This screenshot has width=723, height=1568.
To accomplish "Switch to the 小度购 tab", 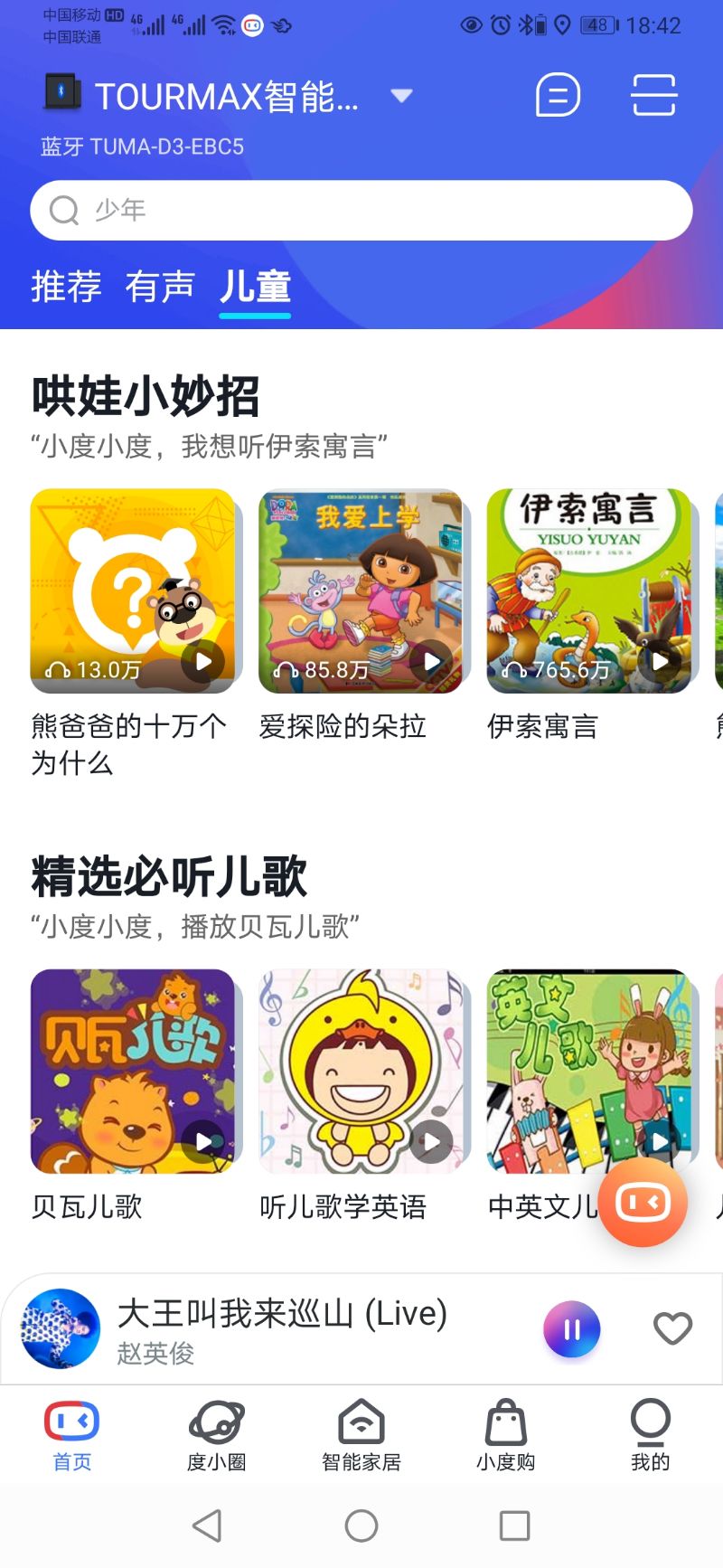I will [506, 1435].
